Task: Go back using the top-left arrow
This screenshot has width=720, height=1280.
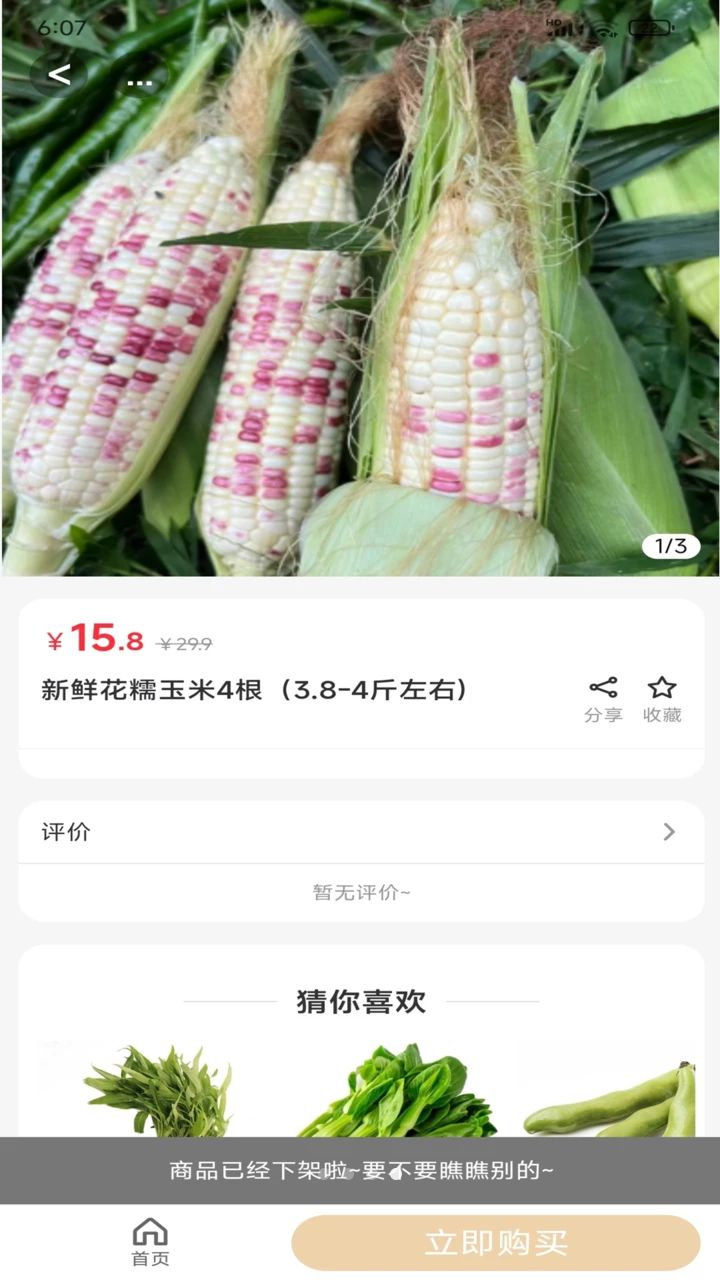Action: [59, 75]
